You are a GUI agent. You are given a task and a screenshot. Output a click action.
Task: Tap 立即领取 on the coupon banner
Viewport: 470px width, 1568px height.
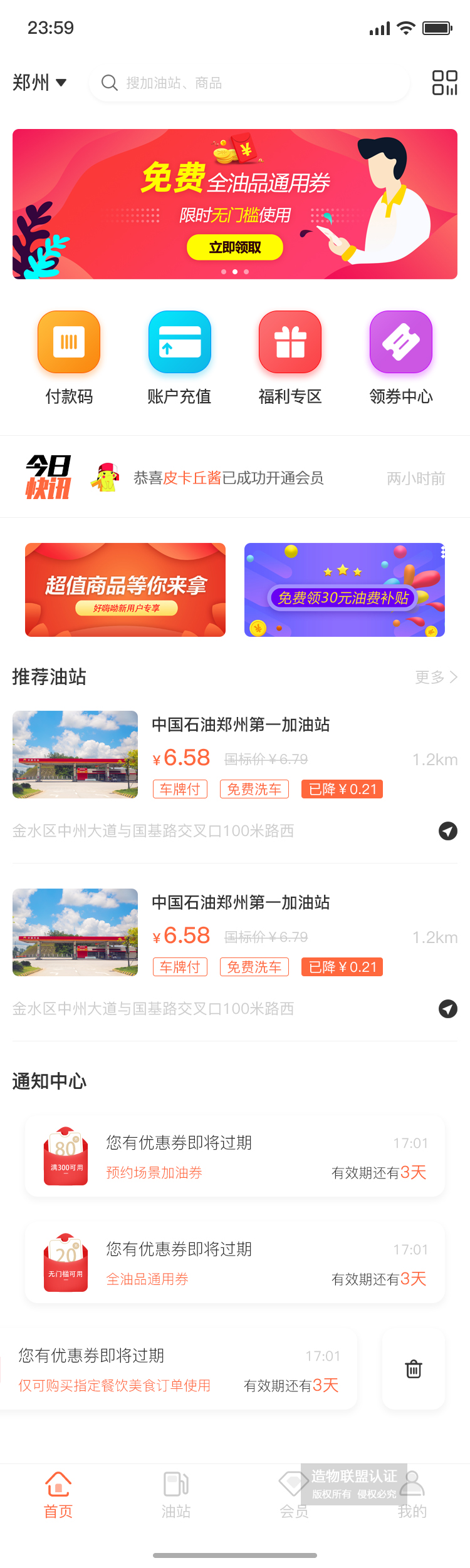pos(235,247)
